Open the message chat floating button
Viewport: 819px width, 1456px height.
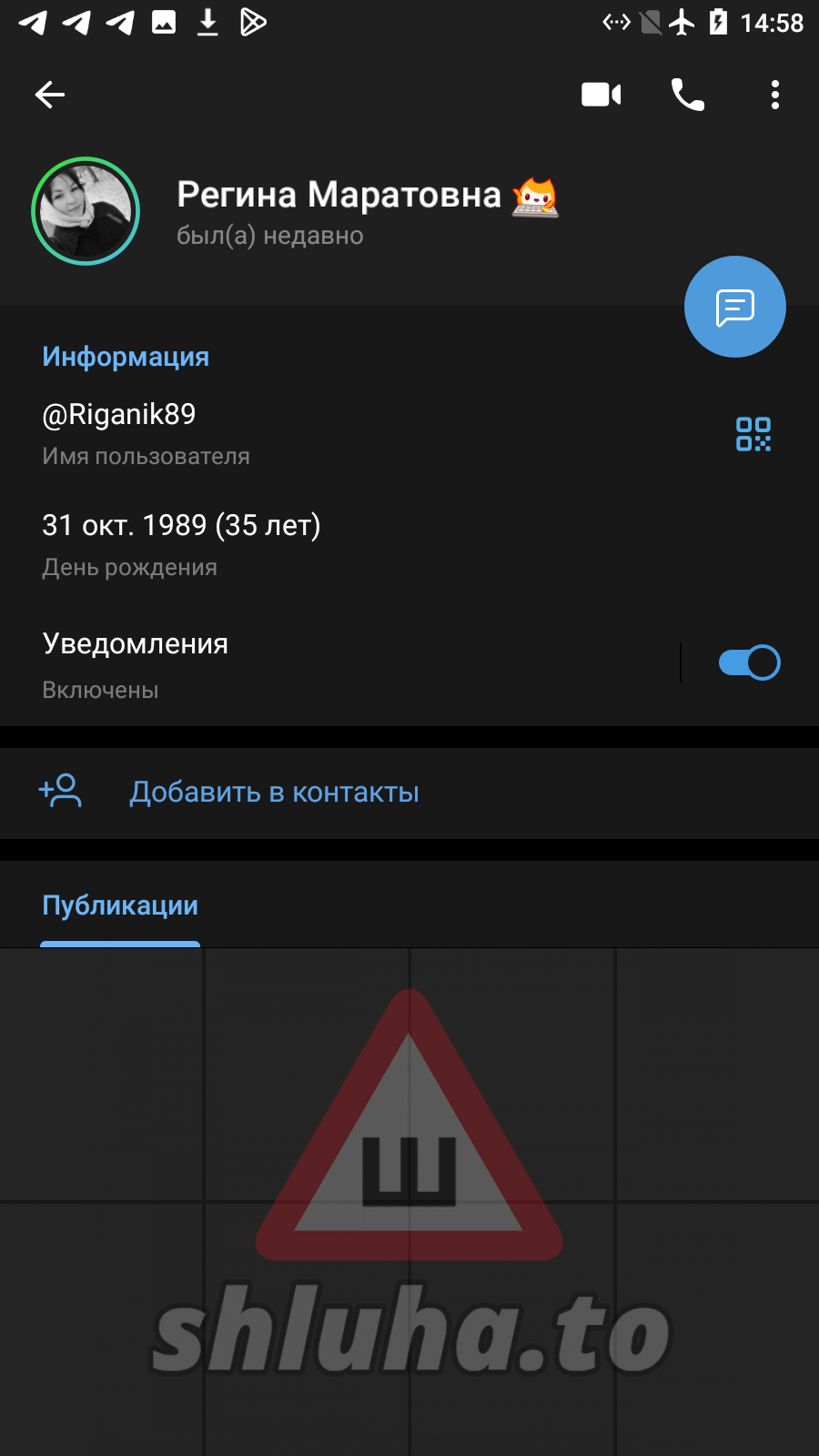click(734, 307)
